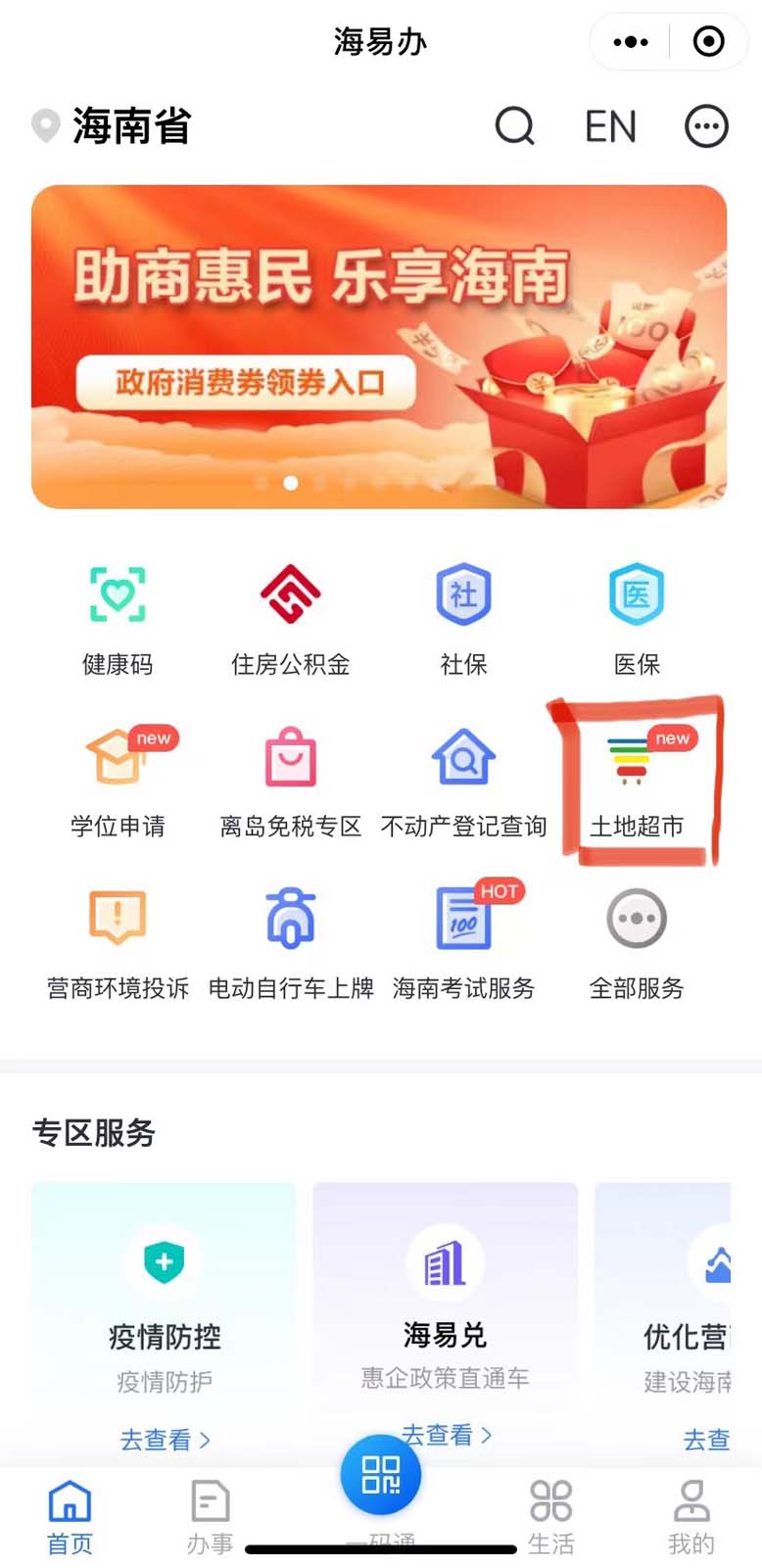Screen dimensions: 762x1568
Task: Open the 政府消费券领券入口 banner
Action: (246, 381)
